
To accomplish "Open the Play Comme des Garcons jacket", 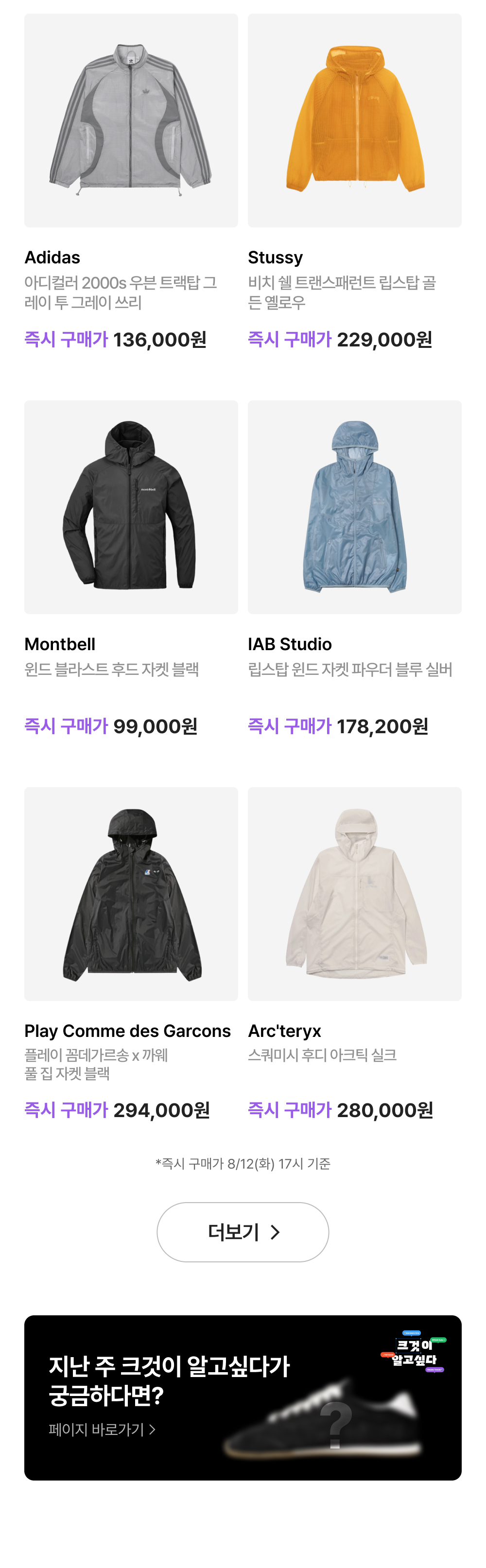I will point(131,894).
